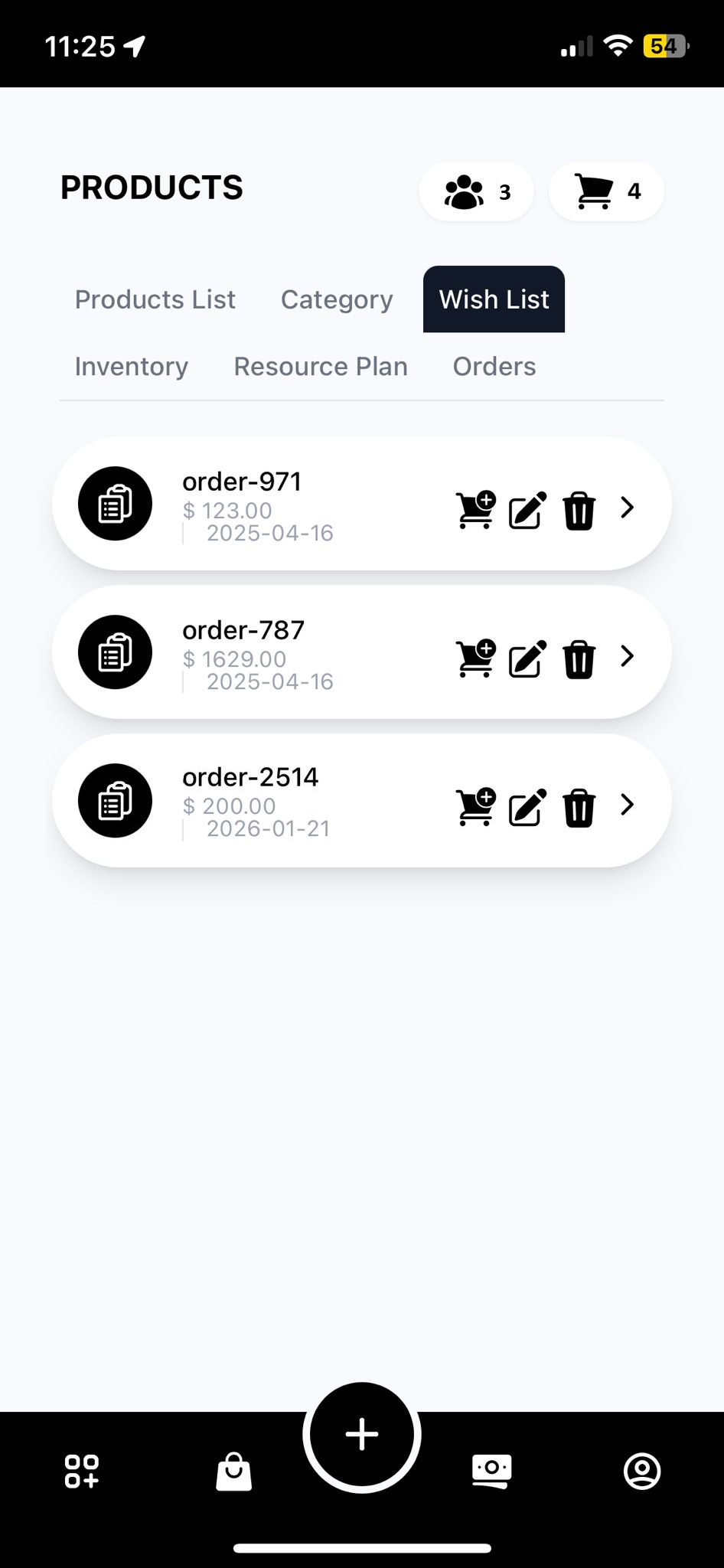
Task: Open details chevron for order-787
Action: click(x=627, y=656)
